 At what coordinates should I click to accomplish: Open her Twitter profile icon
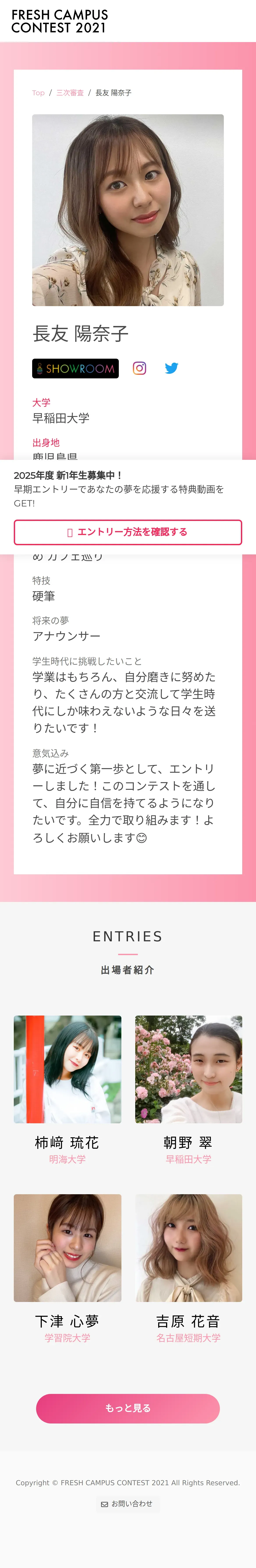coord(172,368)
